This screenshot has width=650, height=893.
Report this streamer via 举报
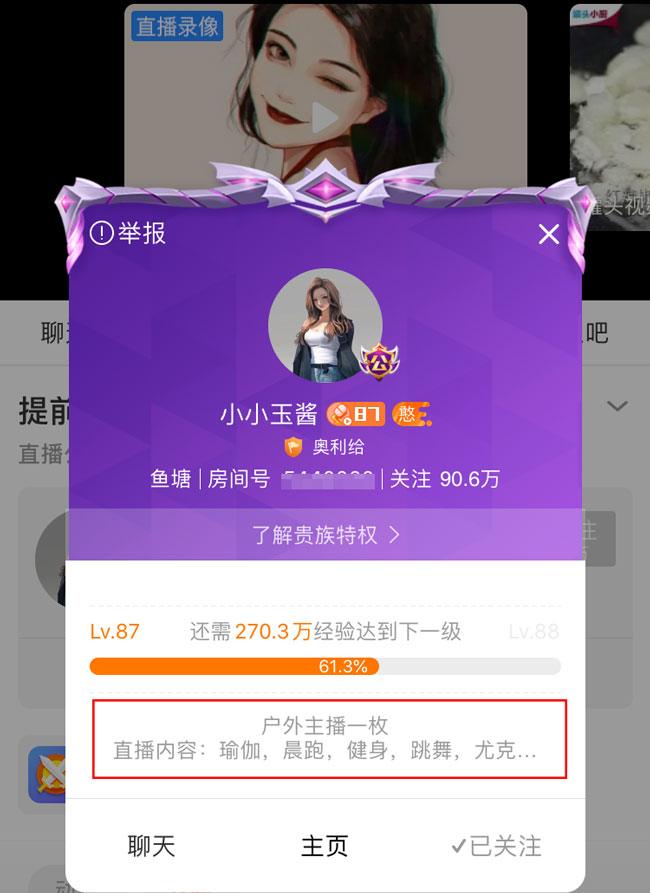coord(128,234)
